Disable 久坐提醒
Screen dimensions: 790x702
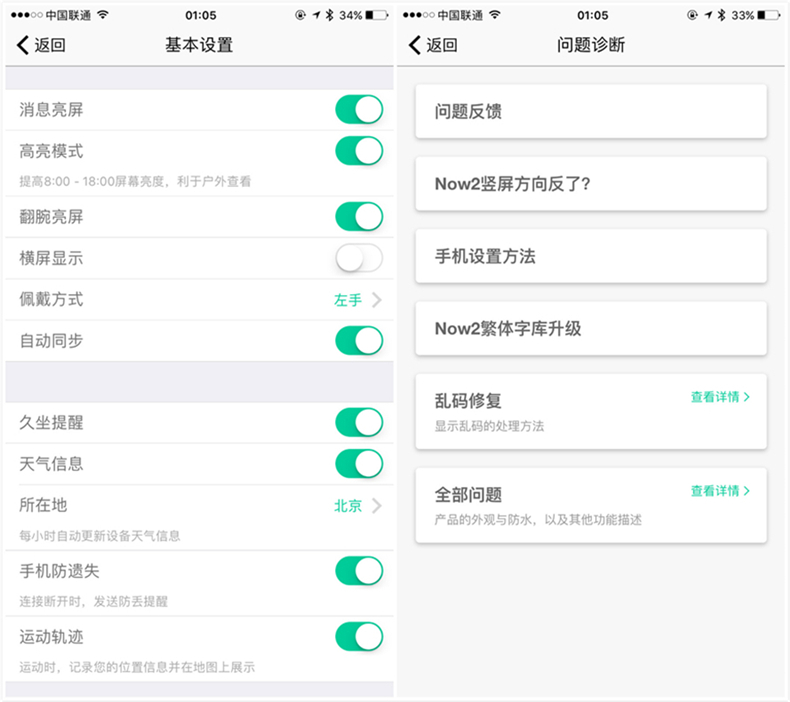point(359,422)
